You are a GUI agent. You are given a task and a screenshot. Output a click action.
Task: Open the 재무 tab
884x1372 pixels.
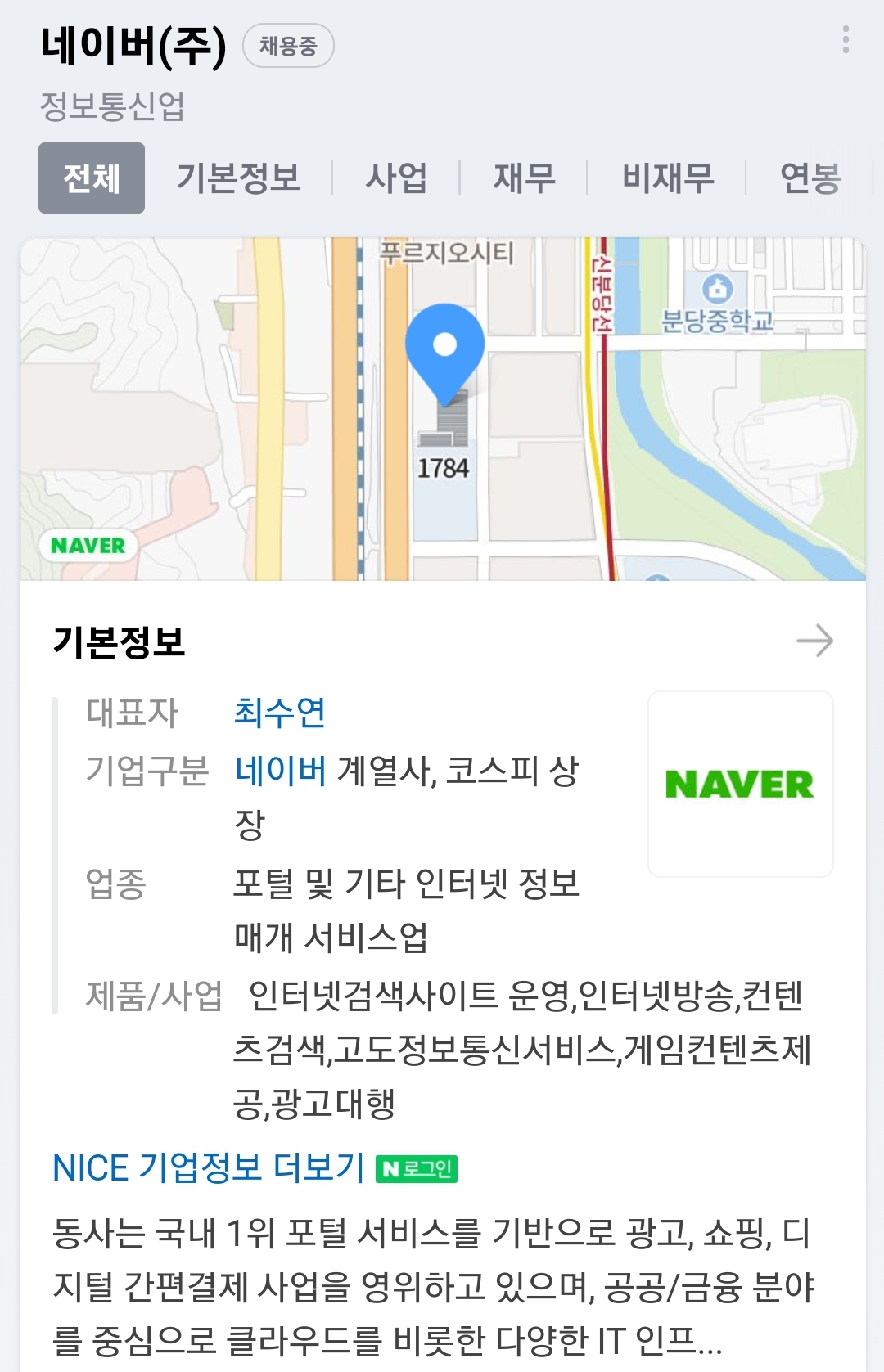pyautogui.click(x=524, y=178)
